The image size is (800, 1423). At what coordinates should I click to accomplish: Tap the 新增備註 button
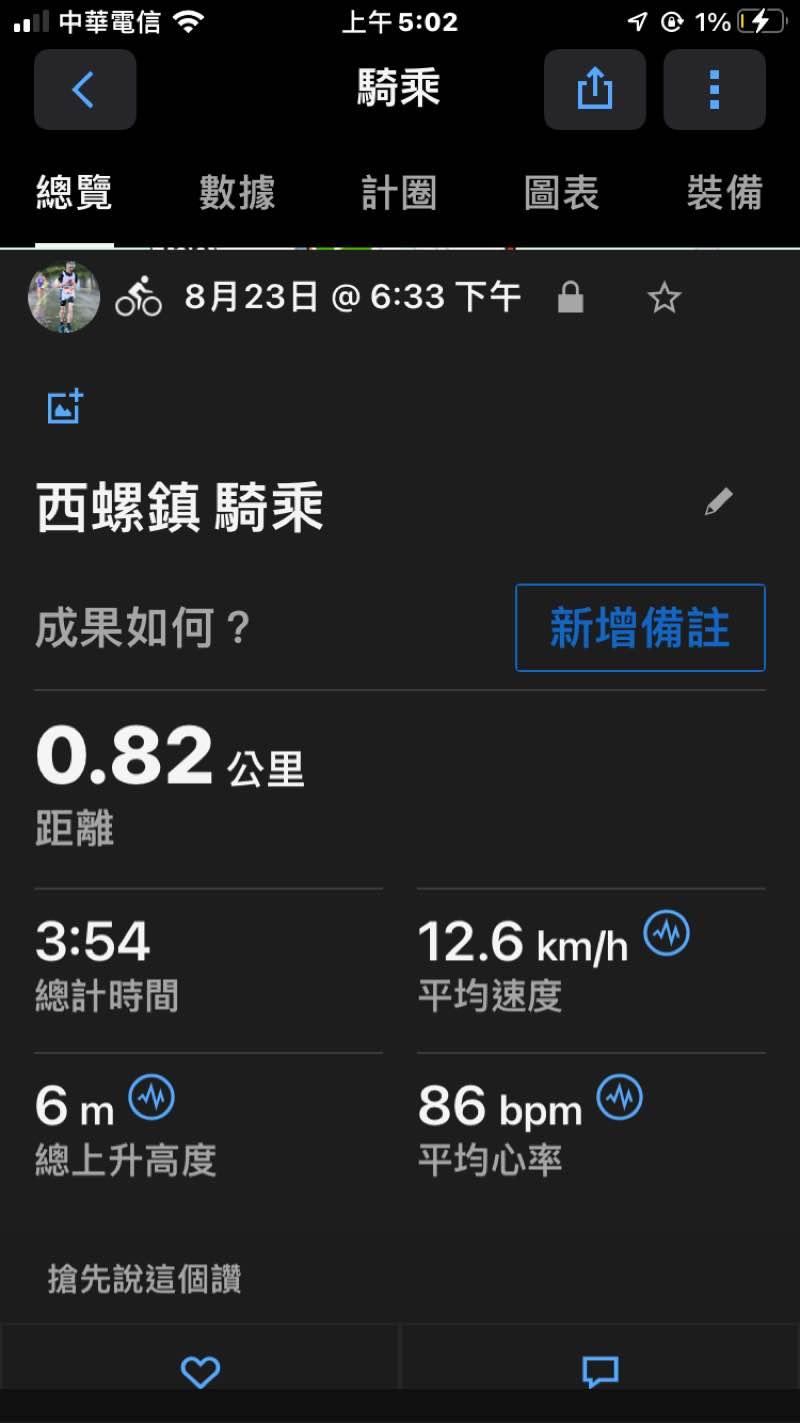tap(640, 628)
